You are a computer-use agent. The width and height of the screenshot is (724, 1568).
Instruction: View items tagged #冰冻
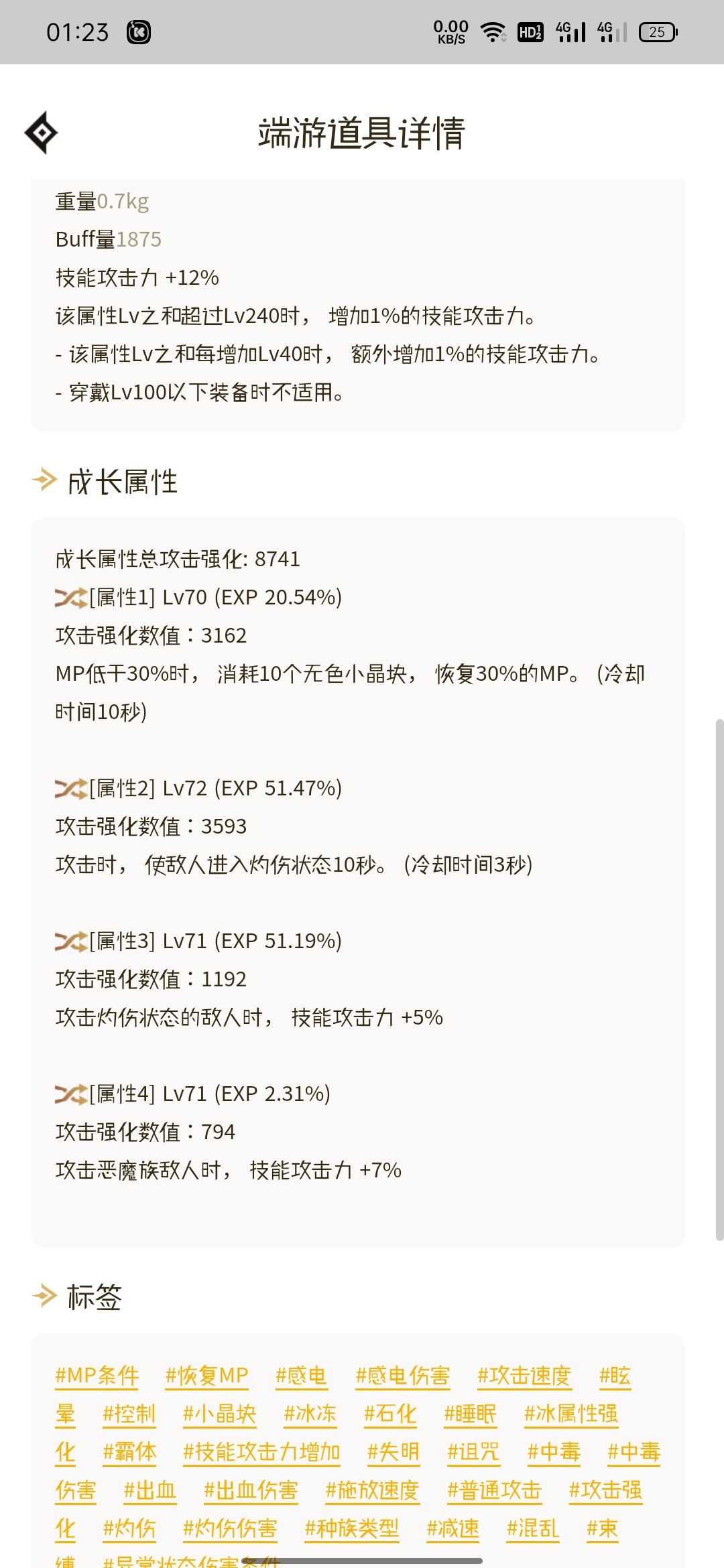[x=310, y=1414]
